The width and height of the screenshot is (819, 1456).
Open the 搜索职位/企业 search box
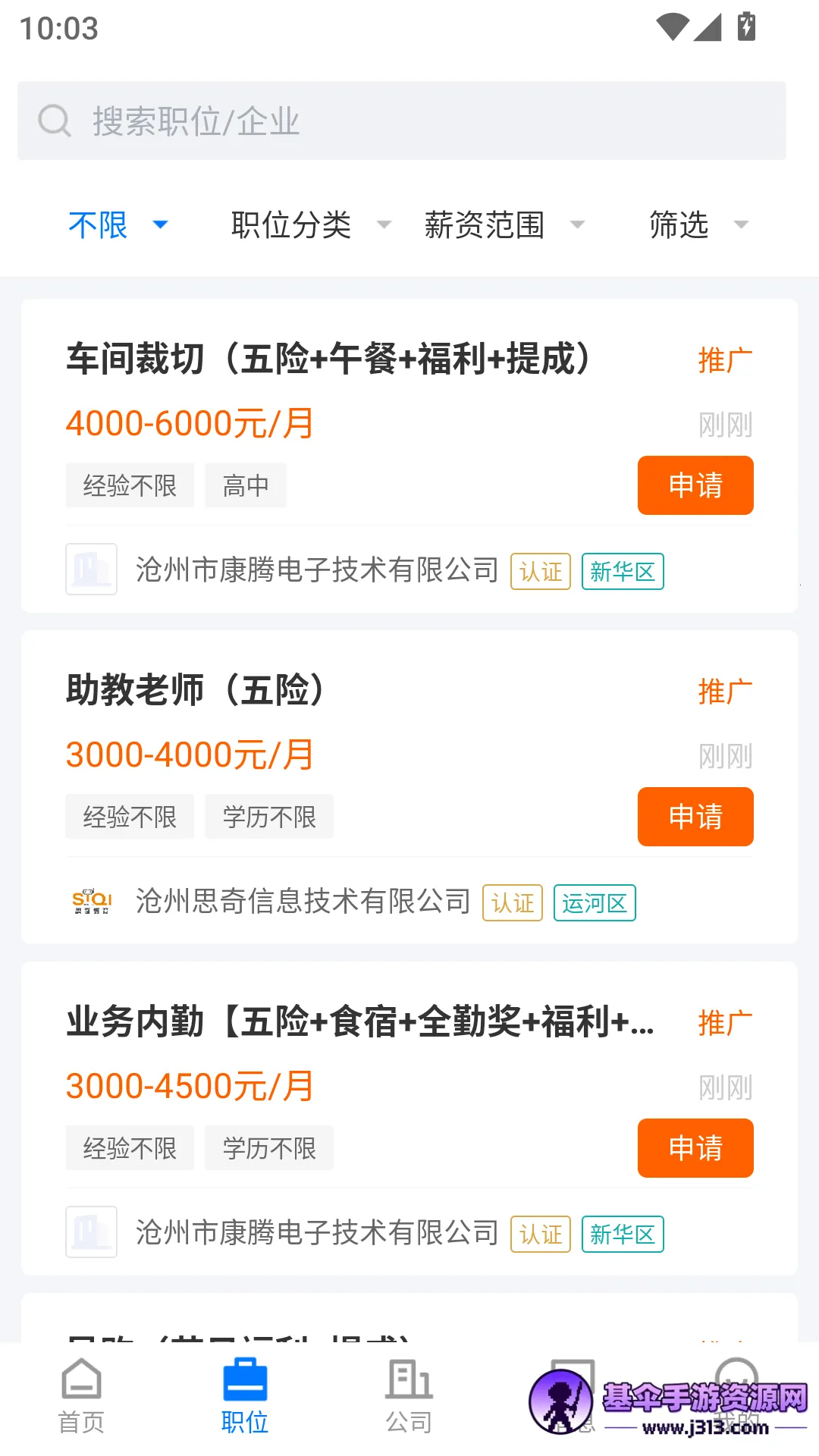(x=402, y=121)
